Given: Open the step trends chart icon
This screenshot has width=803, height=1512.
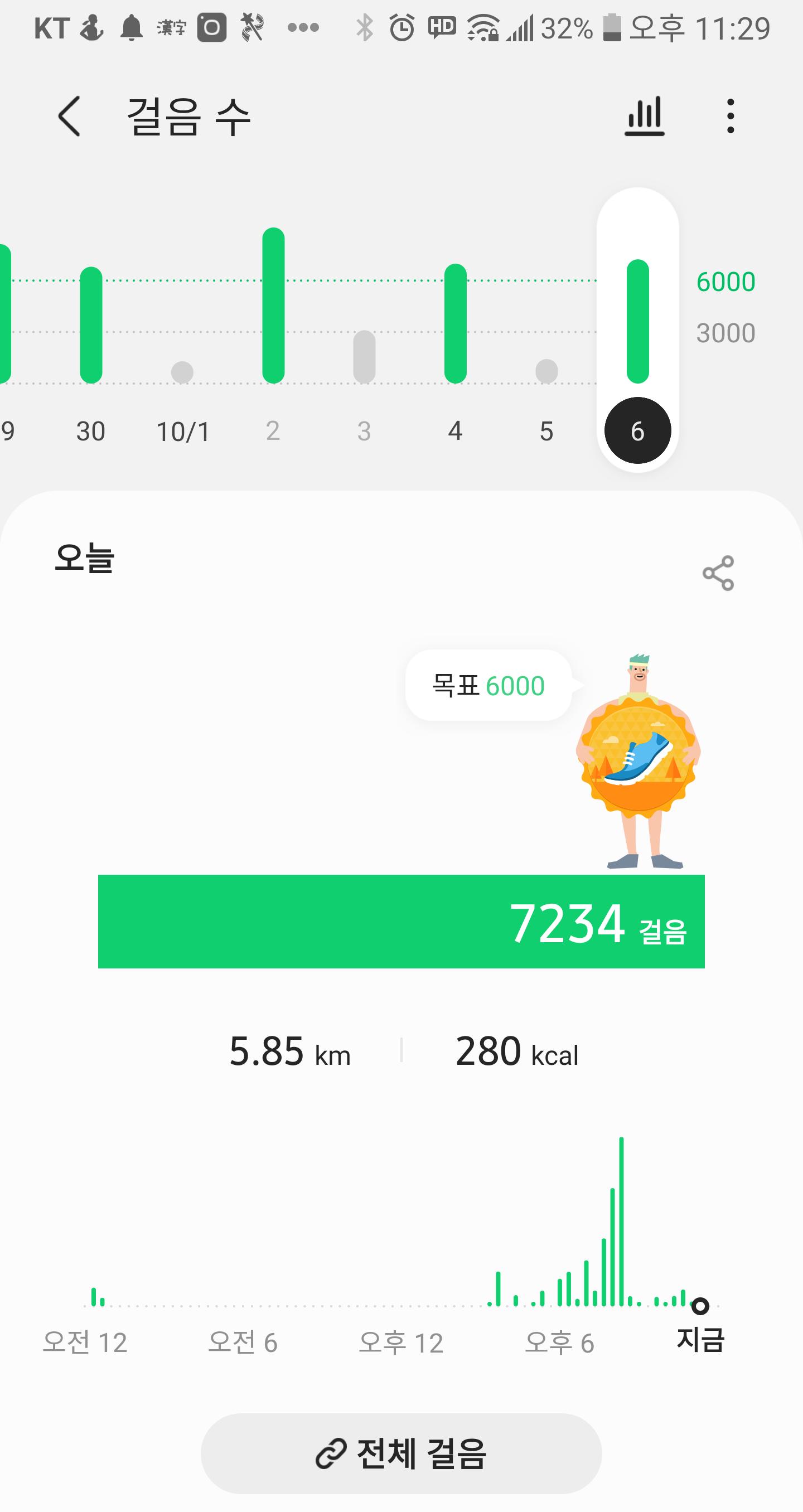Looking at the screenshot, I should pyautogui.click(x=644, y=116).
